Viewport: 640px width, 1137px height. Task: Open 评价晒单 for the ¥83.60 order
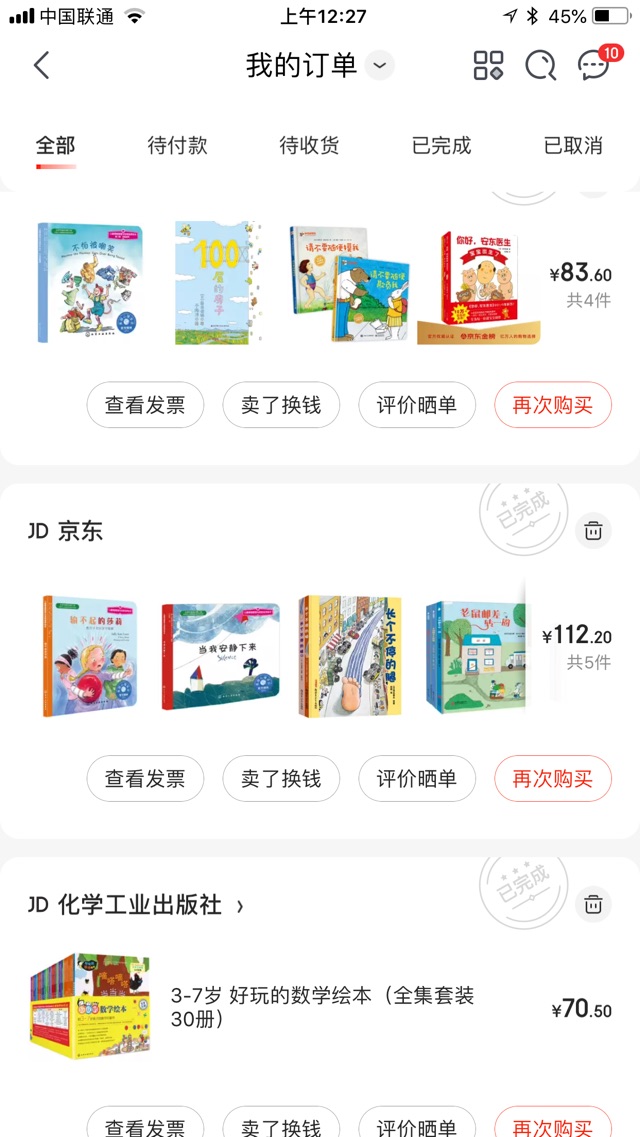tap(416, 405)
